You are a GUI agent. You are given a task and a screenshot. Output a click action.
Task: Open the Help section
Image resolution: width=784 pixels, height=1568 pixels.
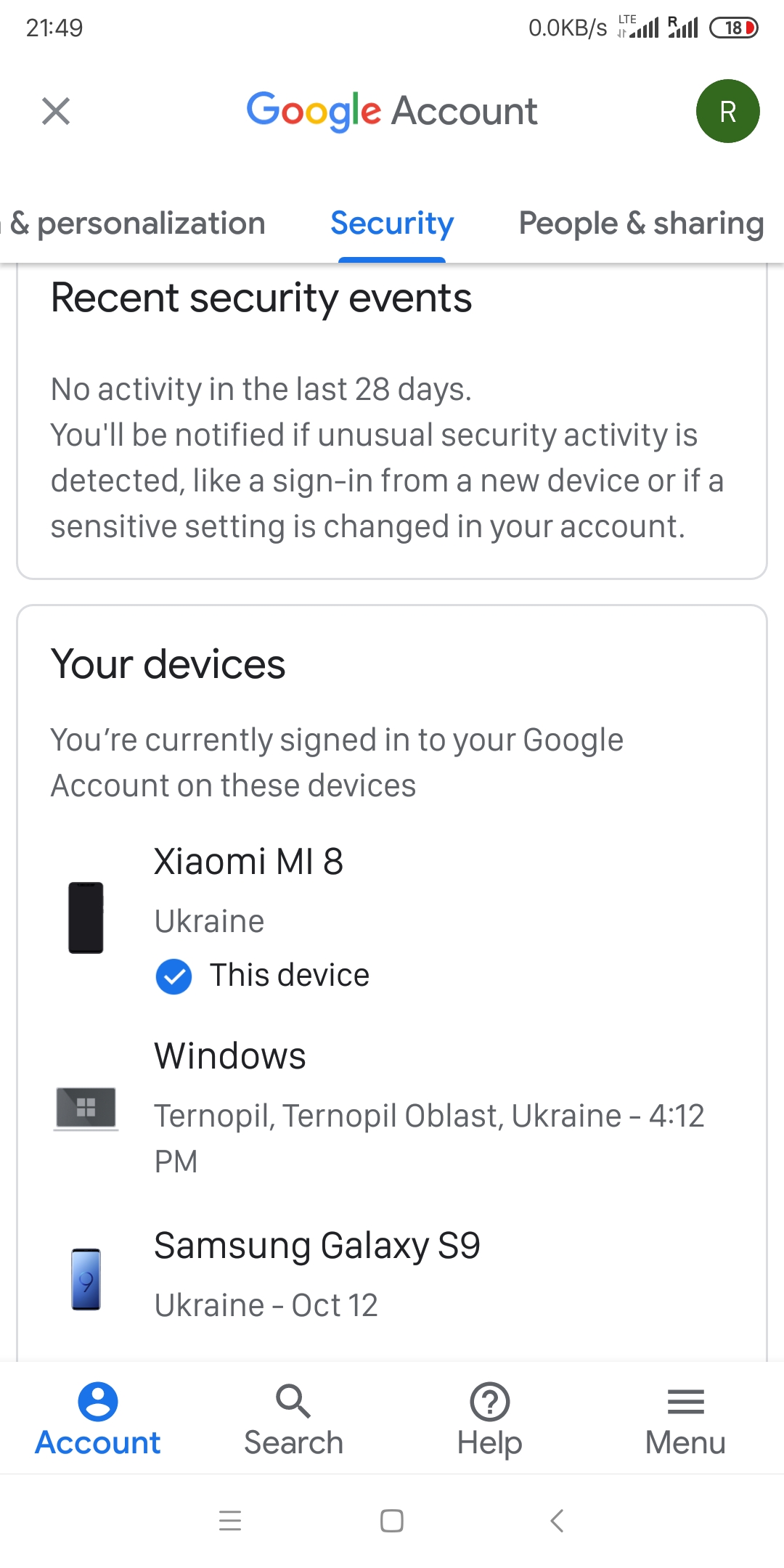click(490, 1419)
